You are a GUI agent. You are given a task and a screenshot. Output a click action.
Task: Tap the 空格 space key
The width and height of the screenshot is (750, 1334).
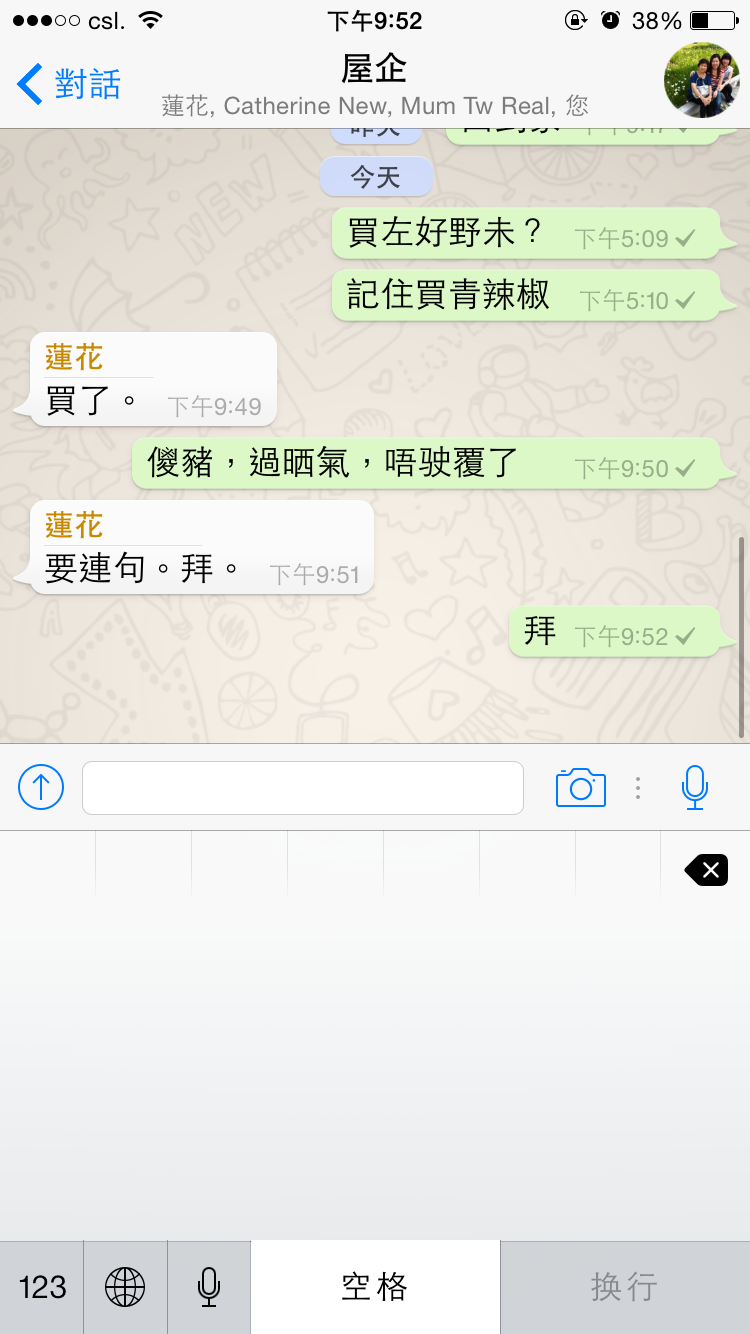click(375, 1287)
